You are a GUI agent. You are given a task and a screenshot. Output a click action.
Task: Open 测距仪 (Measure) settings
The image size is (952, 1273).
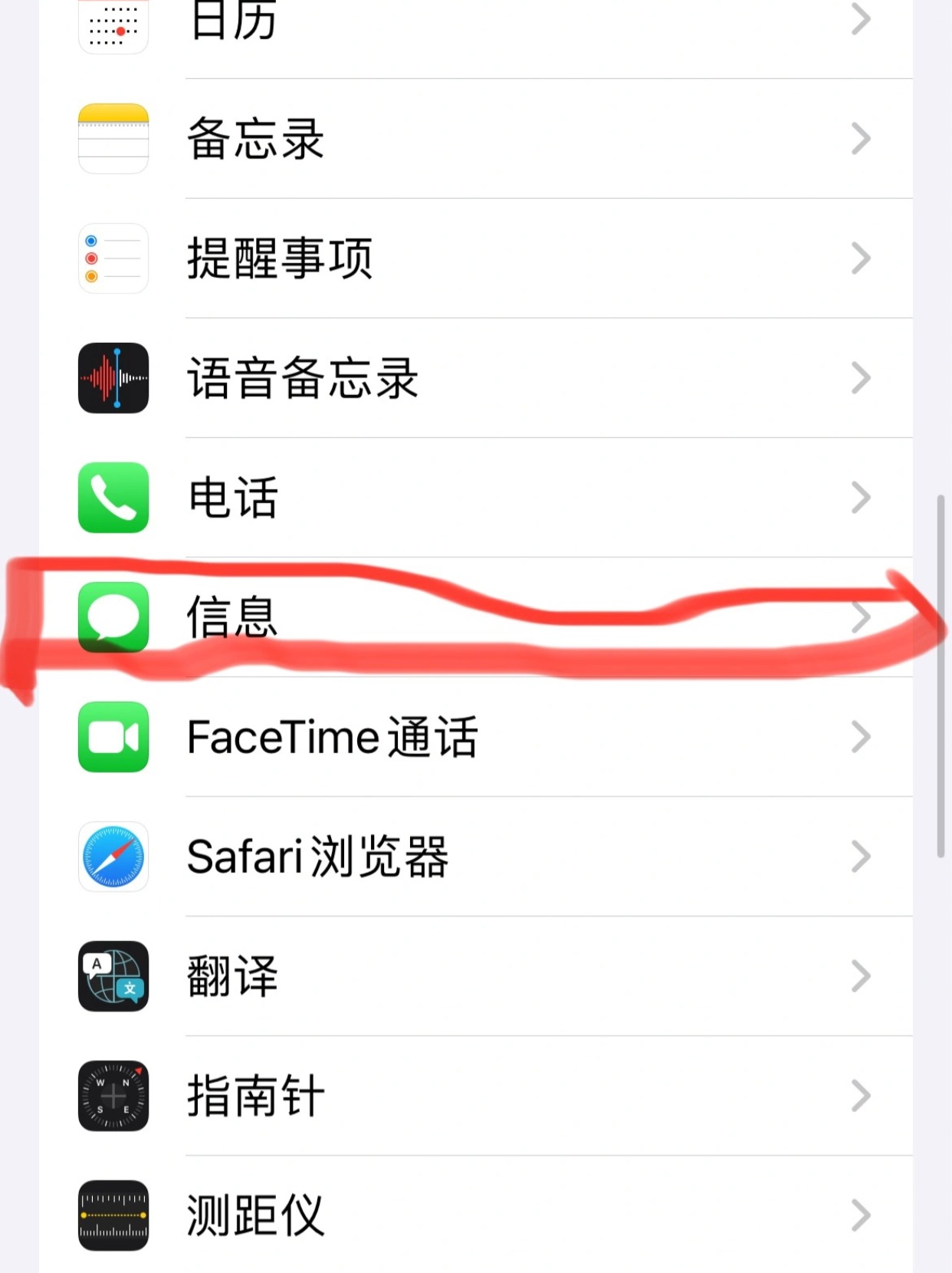tap(475, 1215)
